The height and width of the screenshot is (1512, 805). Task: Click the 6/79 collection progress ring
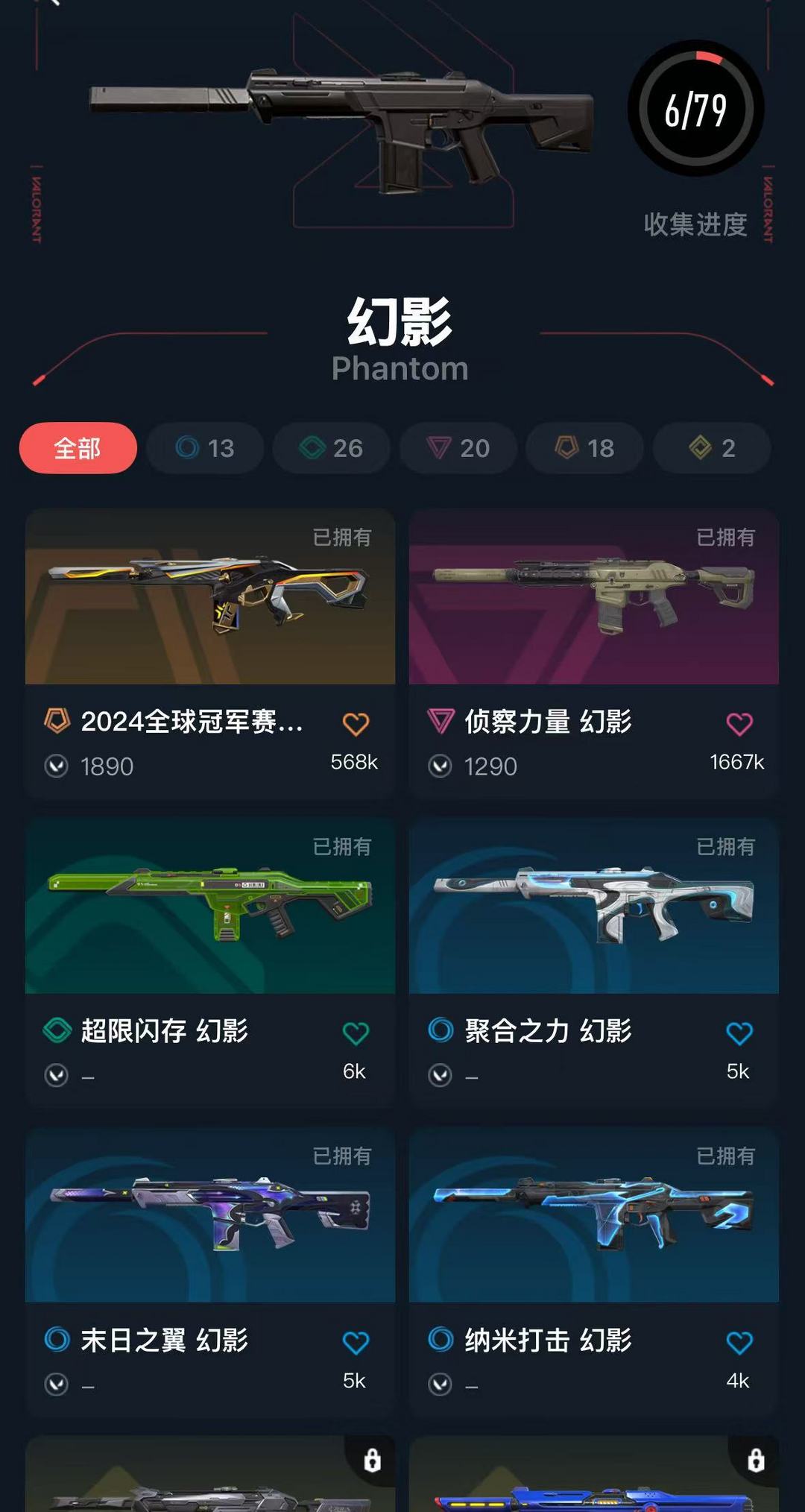tap(694, 108)
